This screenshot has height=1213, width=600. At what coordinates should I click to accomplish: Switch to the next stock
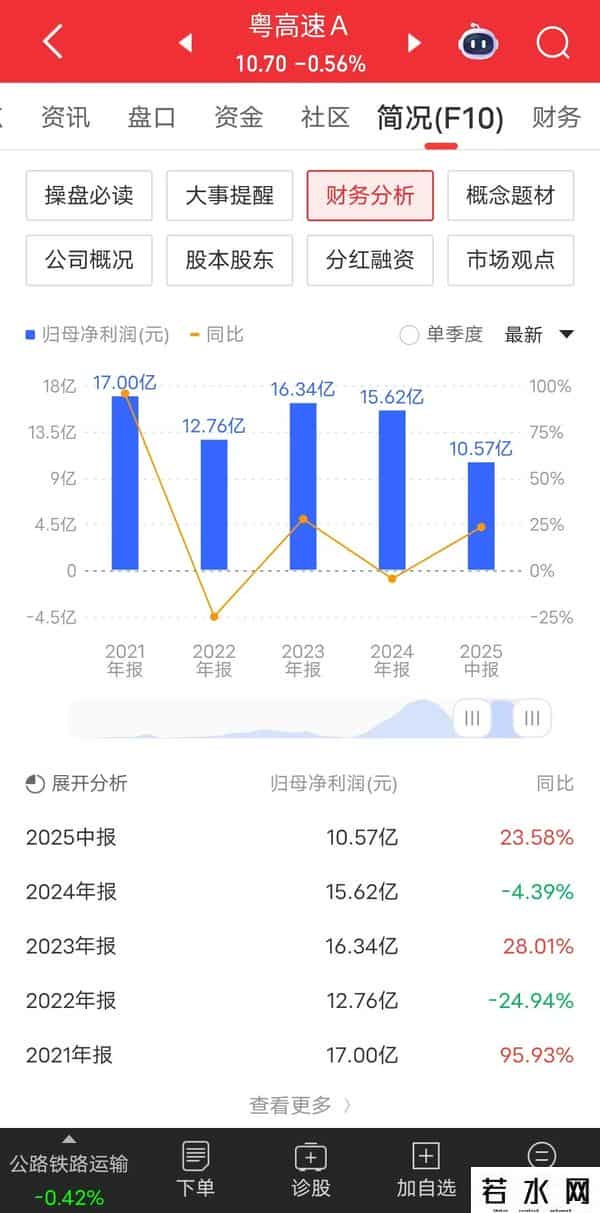[414, 42]
